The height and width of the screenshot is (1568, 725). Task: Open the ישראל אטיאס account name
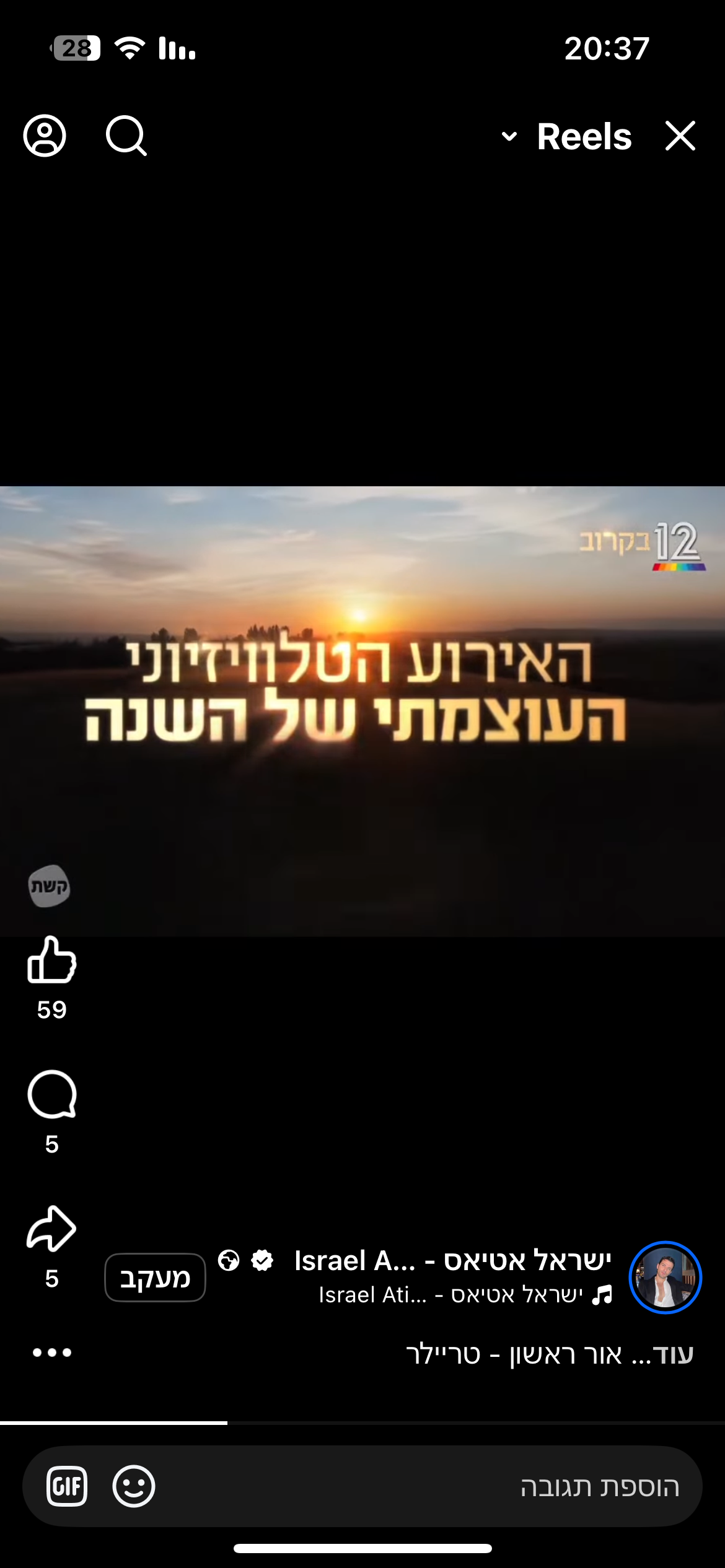pyautogui.click(x=452, y=1260)
